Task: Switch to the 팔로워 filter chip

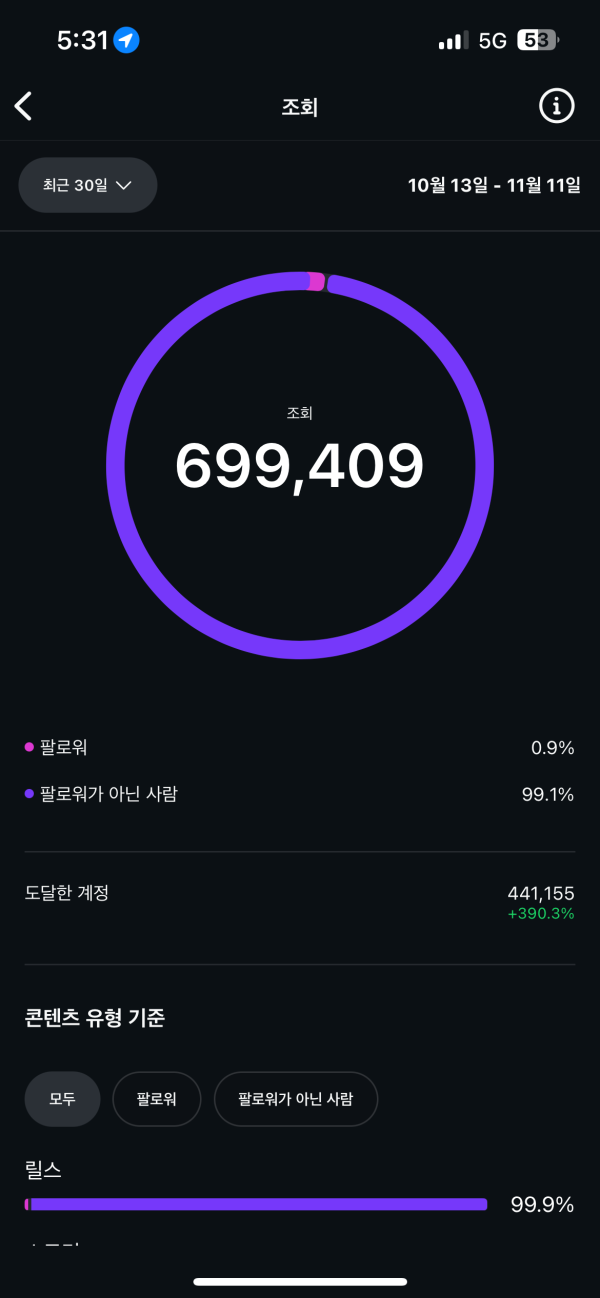Action: (x=157, y=1099)
